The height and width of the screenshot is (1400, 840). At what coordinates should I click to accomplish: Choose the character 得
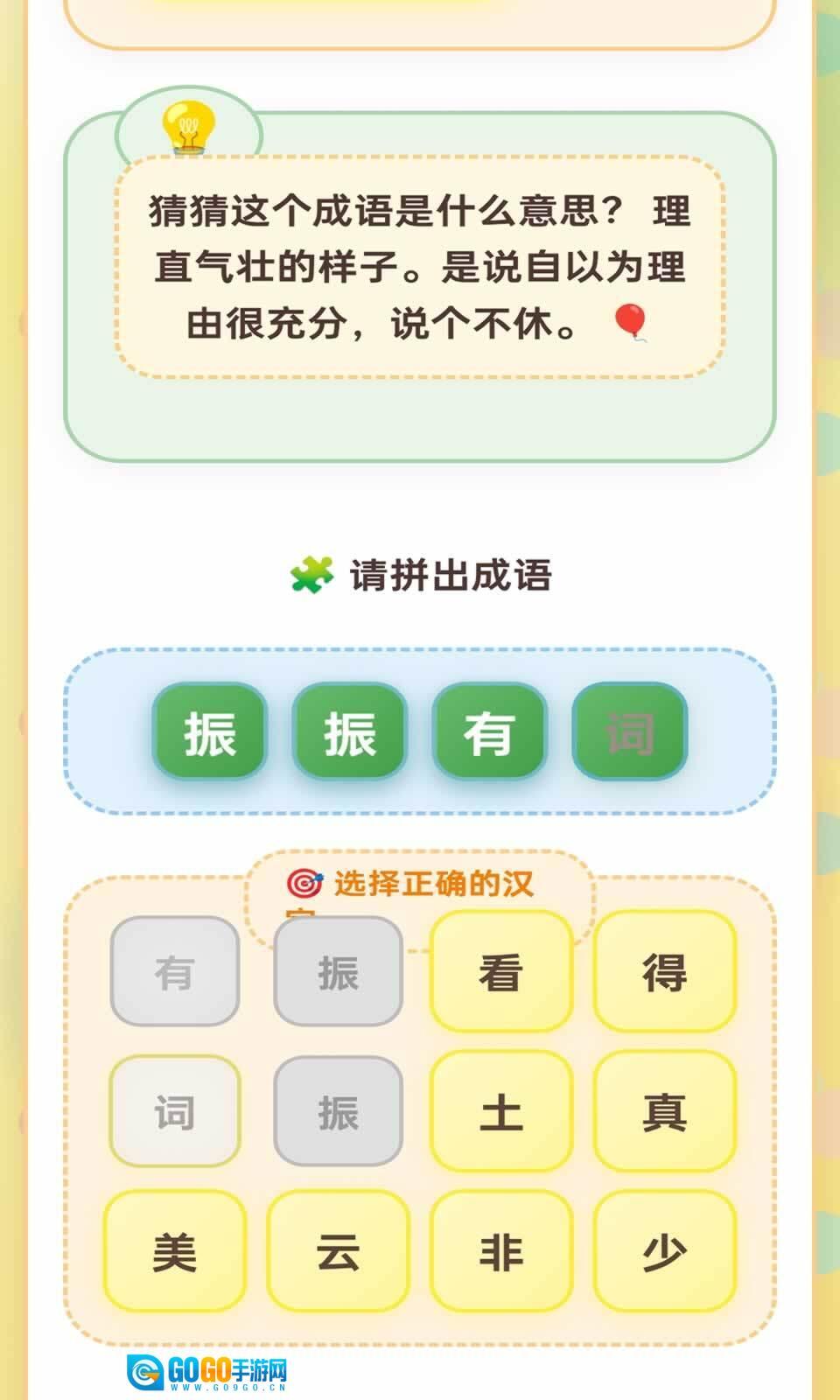click(x=664, y=971)
